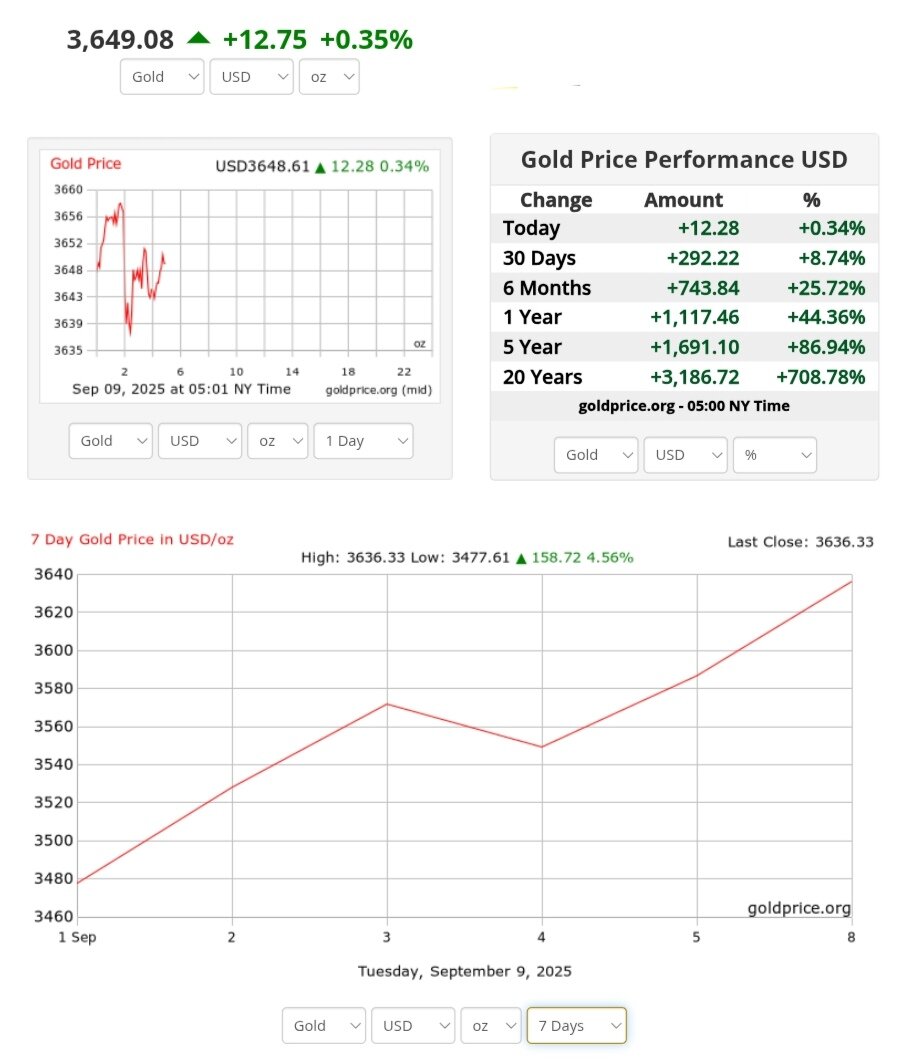Select metal in the 1 Day chart panel

point(111,441)
